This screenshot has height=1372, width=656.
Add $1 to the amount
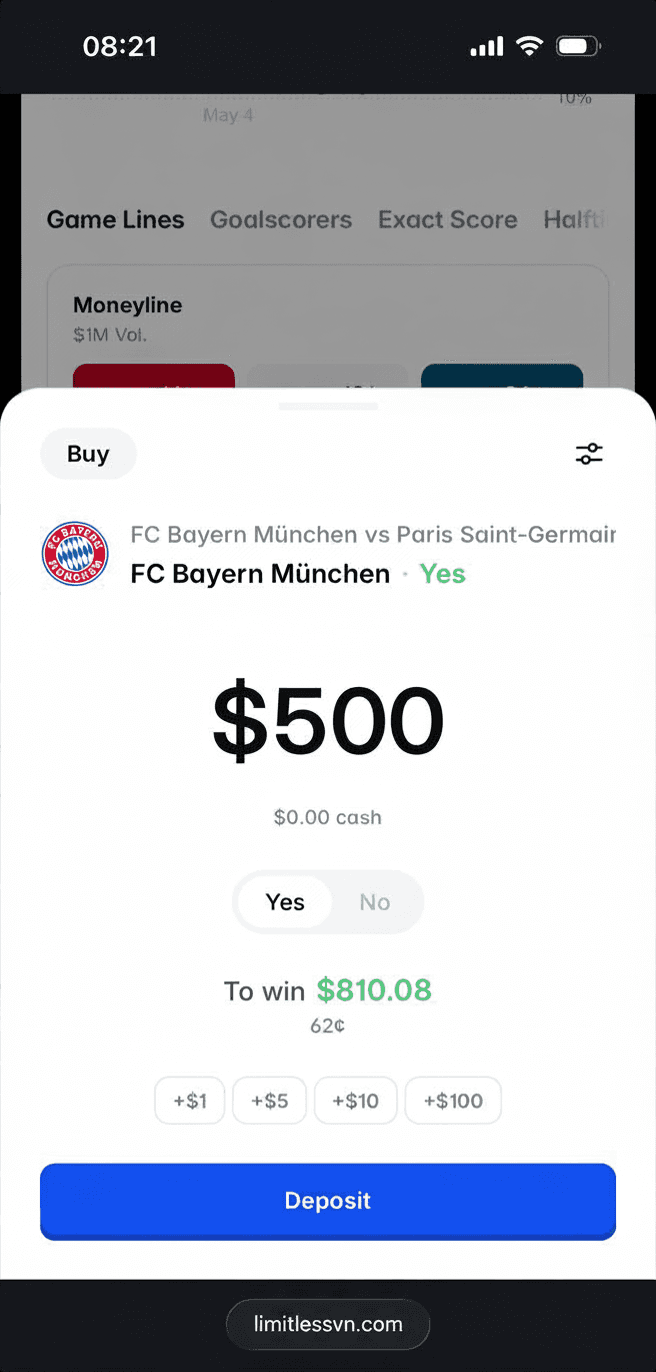click(x=190, y=1101)
